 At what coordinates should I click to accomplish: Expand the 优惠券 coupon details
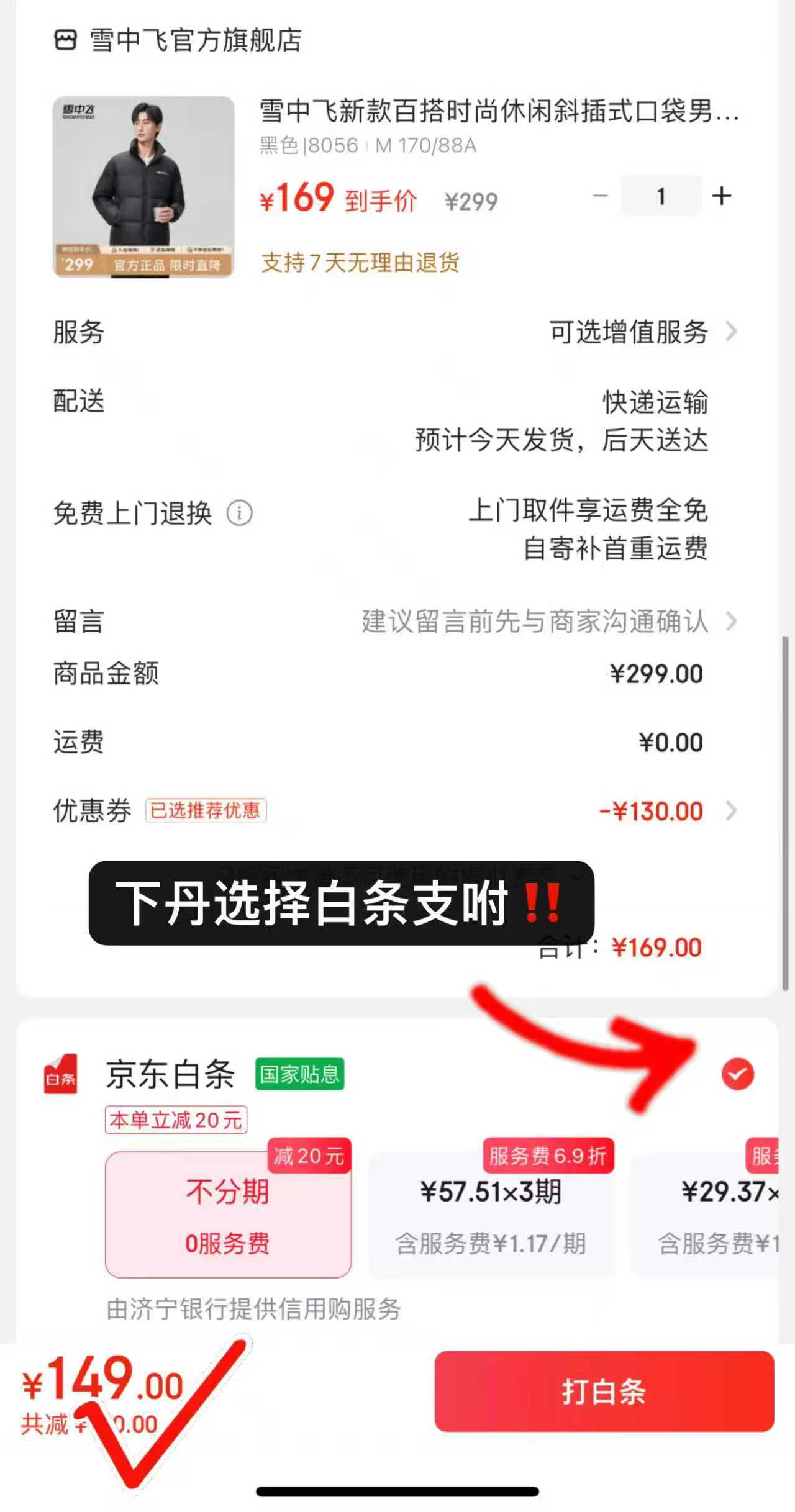coord(730,811)
